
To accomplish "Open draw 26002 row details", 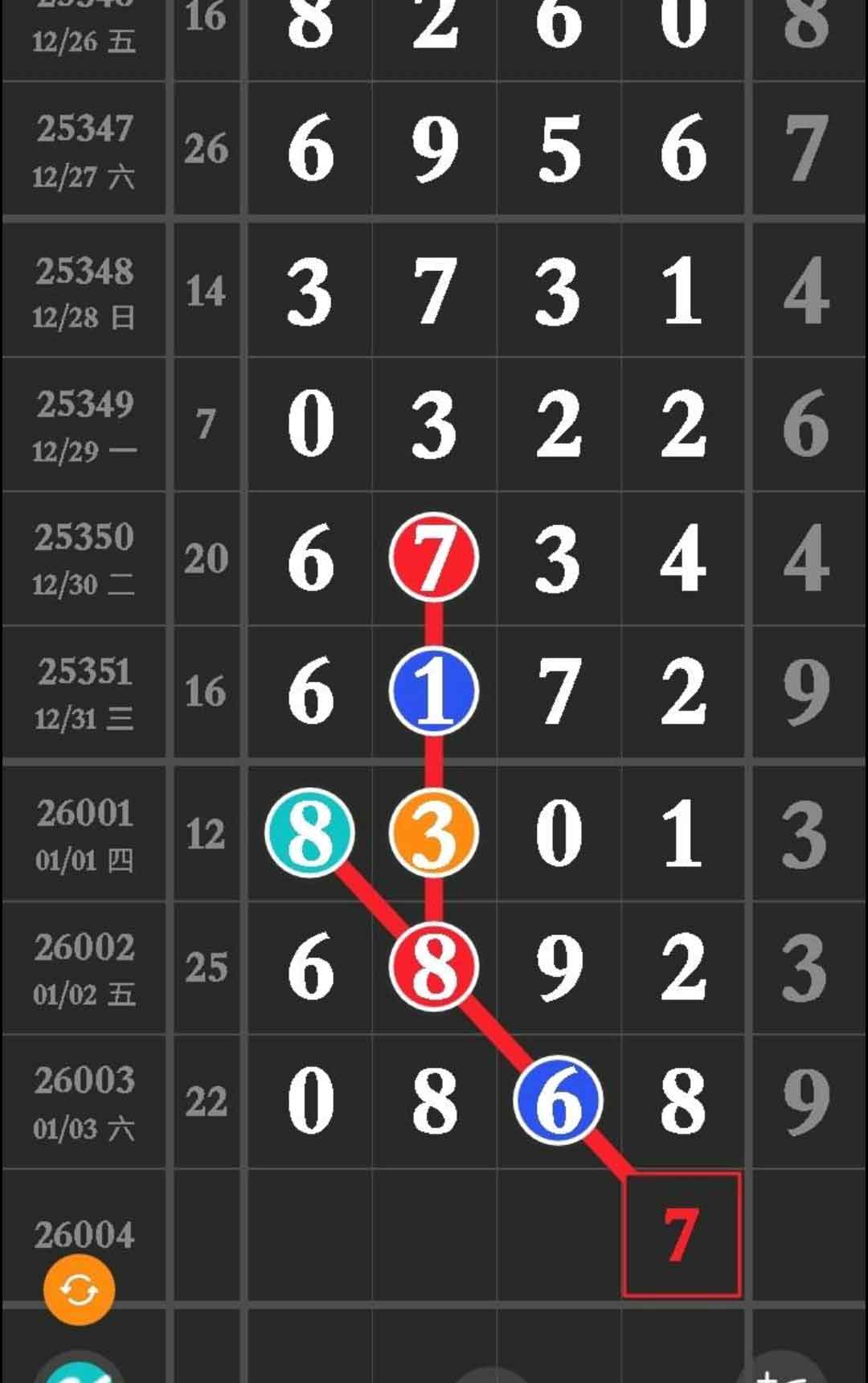I will 84,968.
